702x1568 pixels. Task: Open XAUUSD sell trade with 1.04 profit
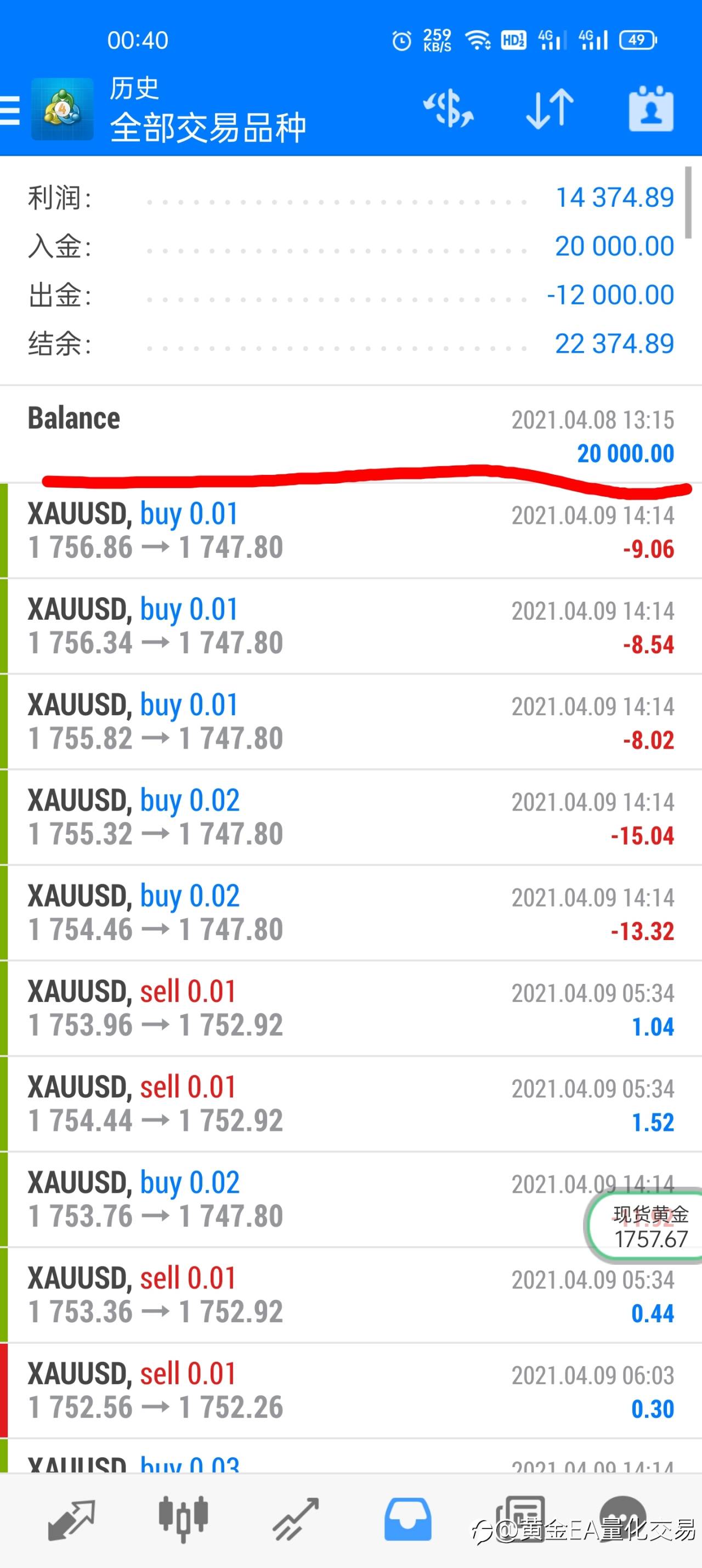pos(350,1009)
